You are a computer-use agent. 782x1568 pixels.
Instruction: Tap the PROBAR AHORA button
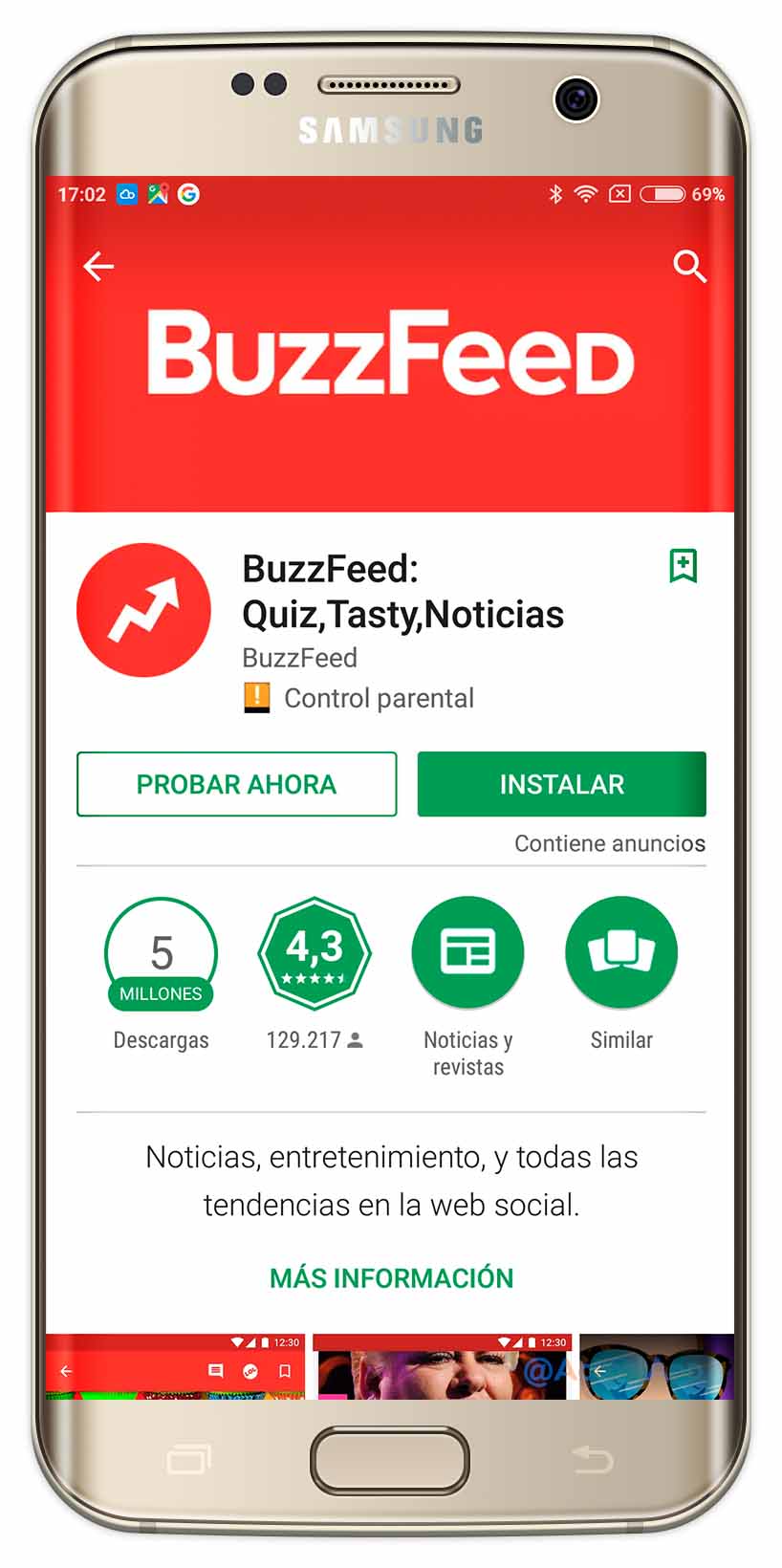(x=237, y=784)
